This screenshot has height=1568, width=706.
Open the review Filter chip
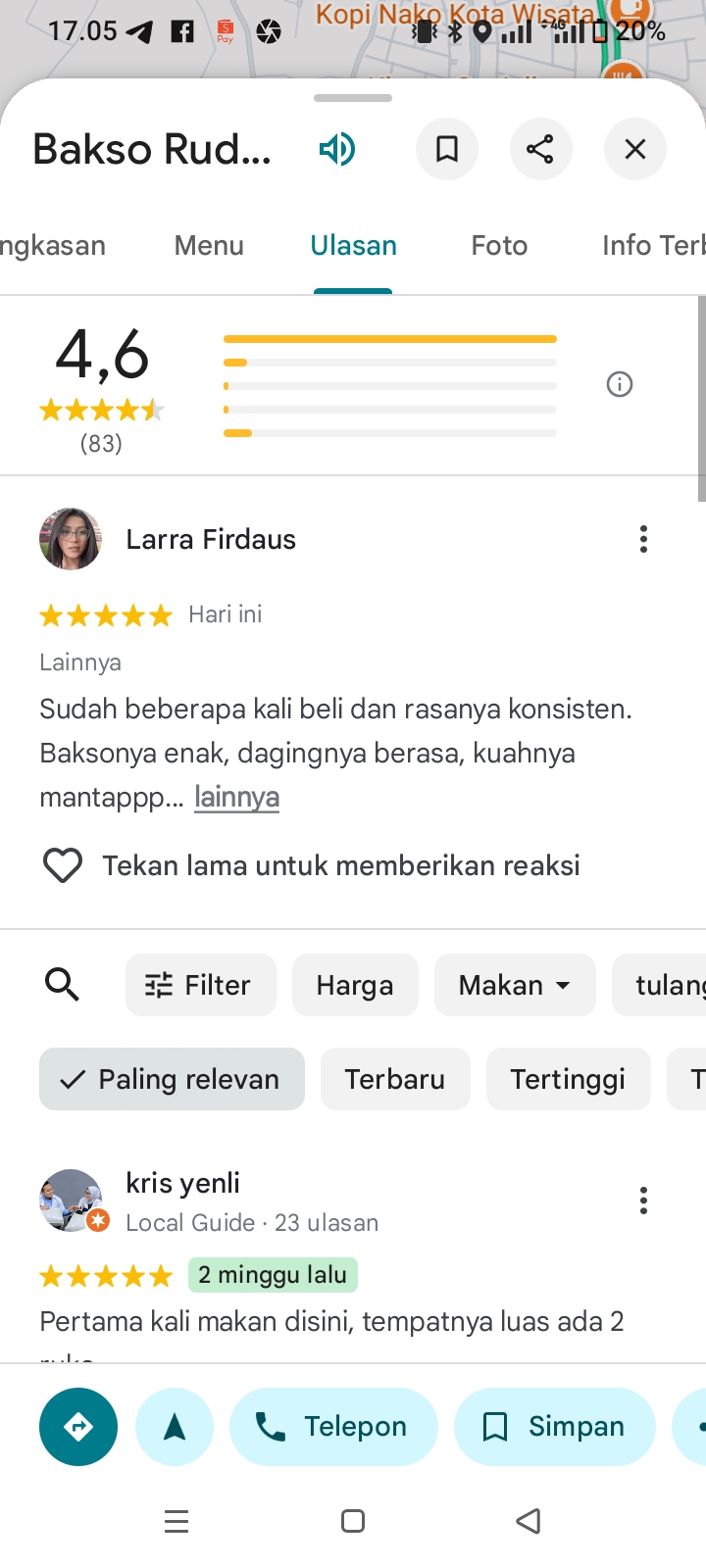pyautogui.click(x=200, y=985)
